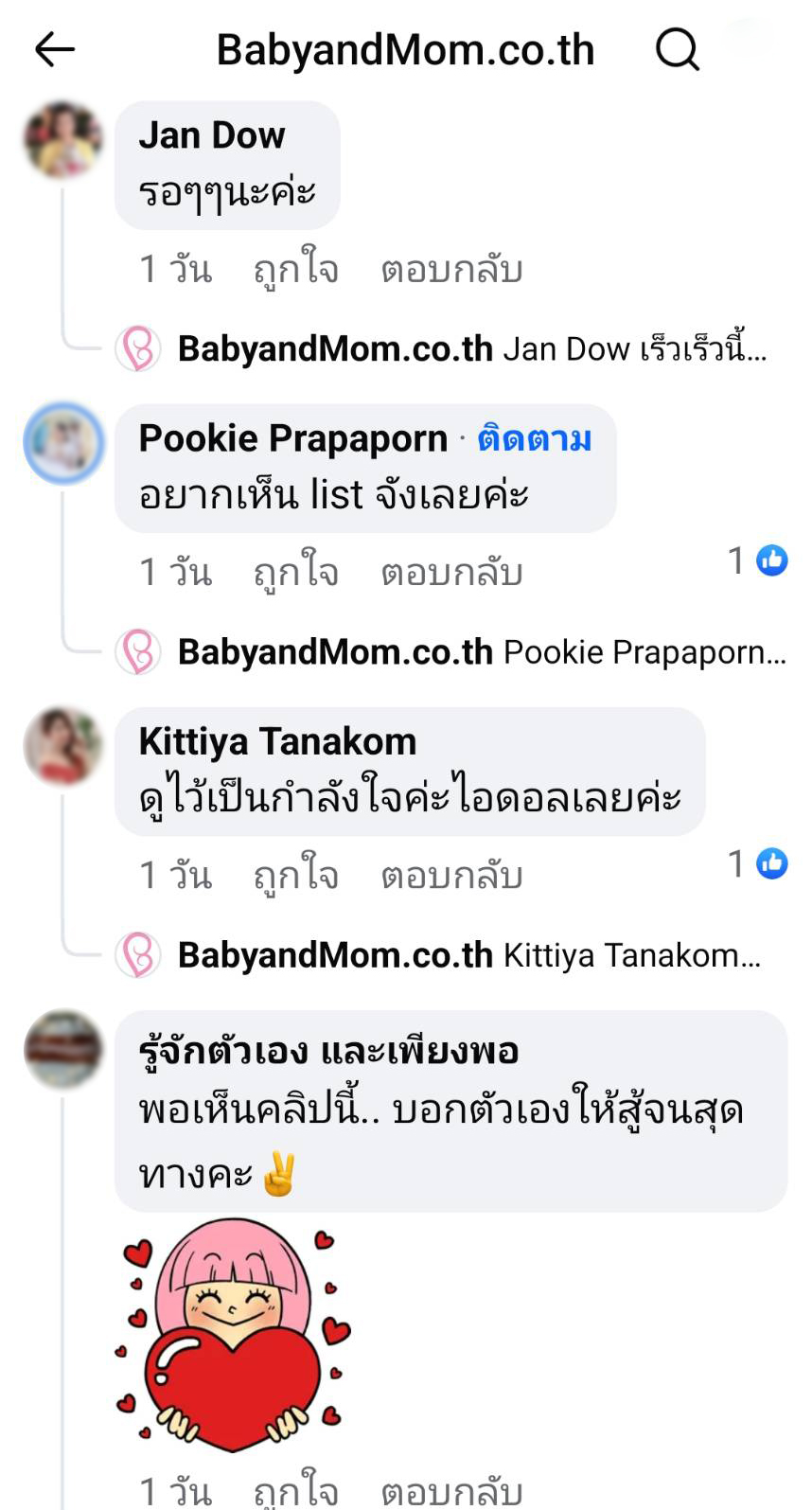The image size is (812, 1510).
Task: Like the comment with the heart sticker
Action: pos(295,1491)
